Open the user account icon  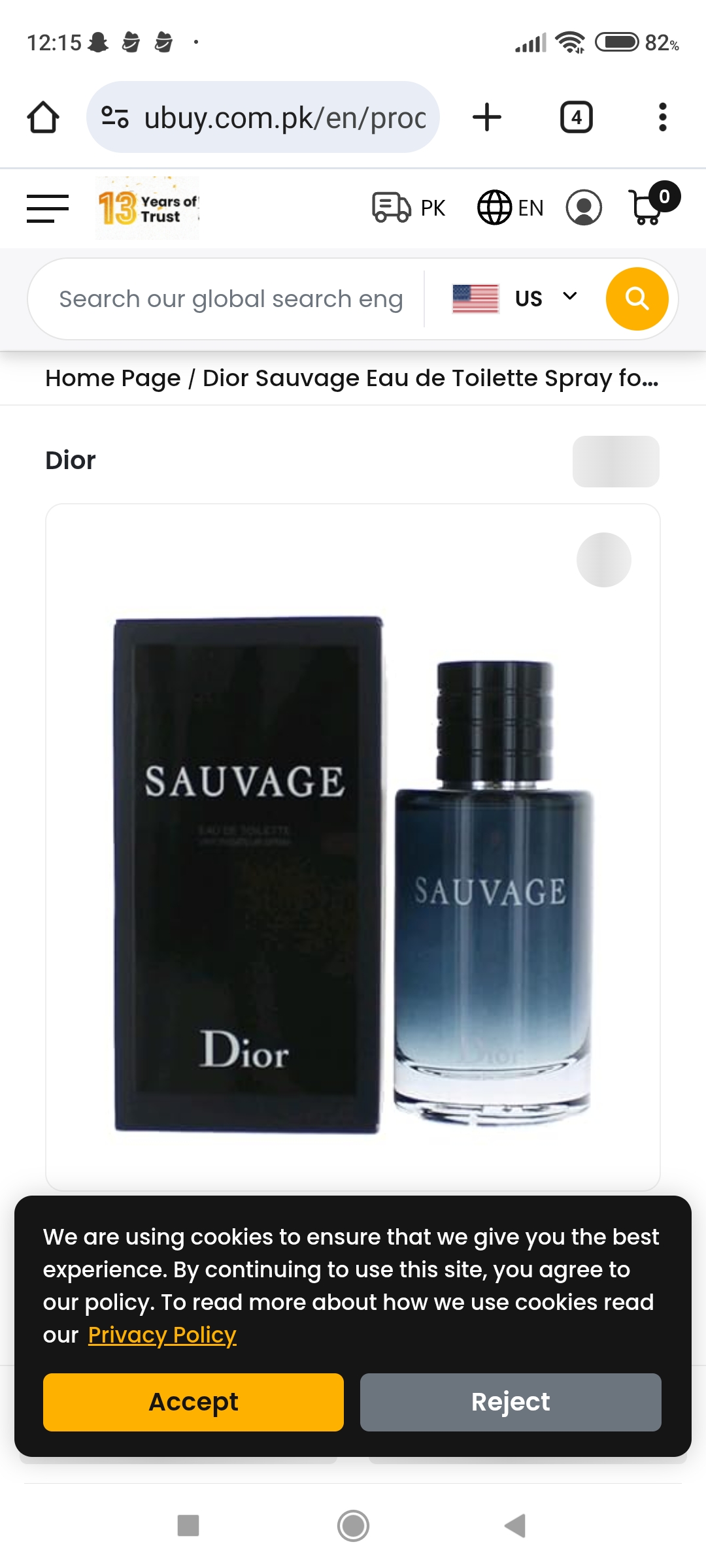(x=584, y=208)
